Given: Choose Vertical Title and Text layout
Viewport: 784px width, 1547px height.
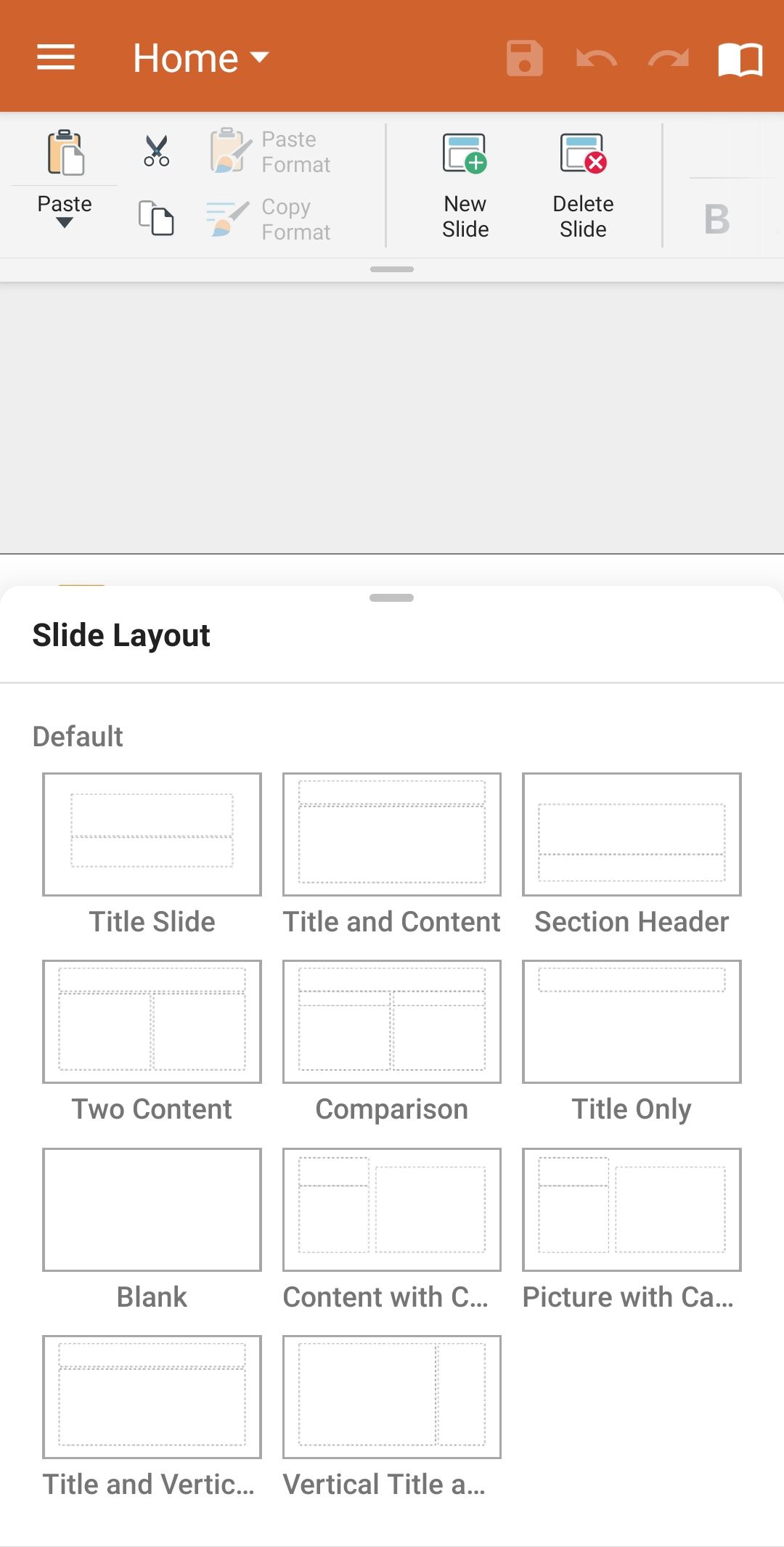Looking at the screenshot, I should (x=392, y=1417).
